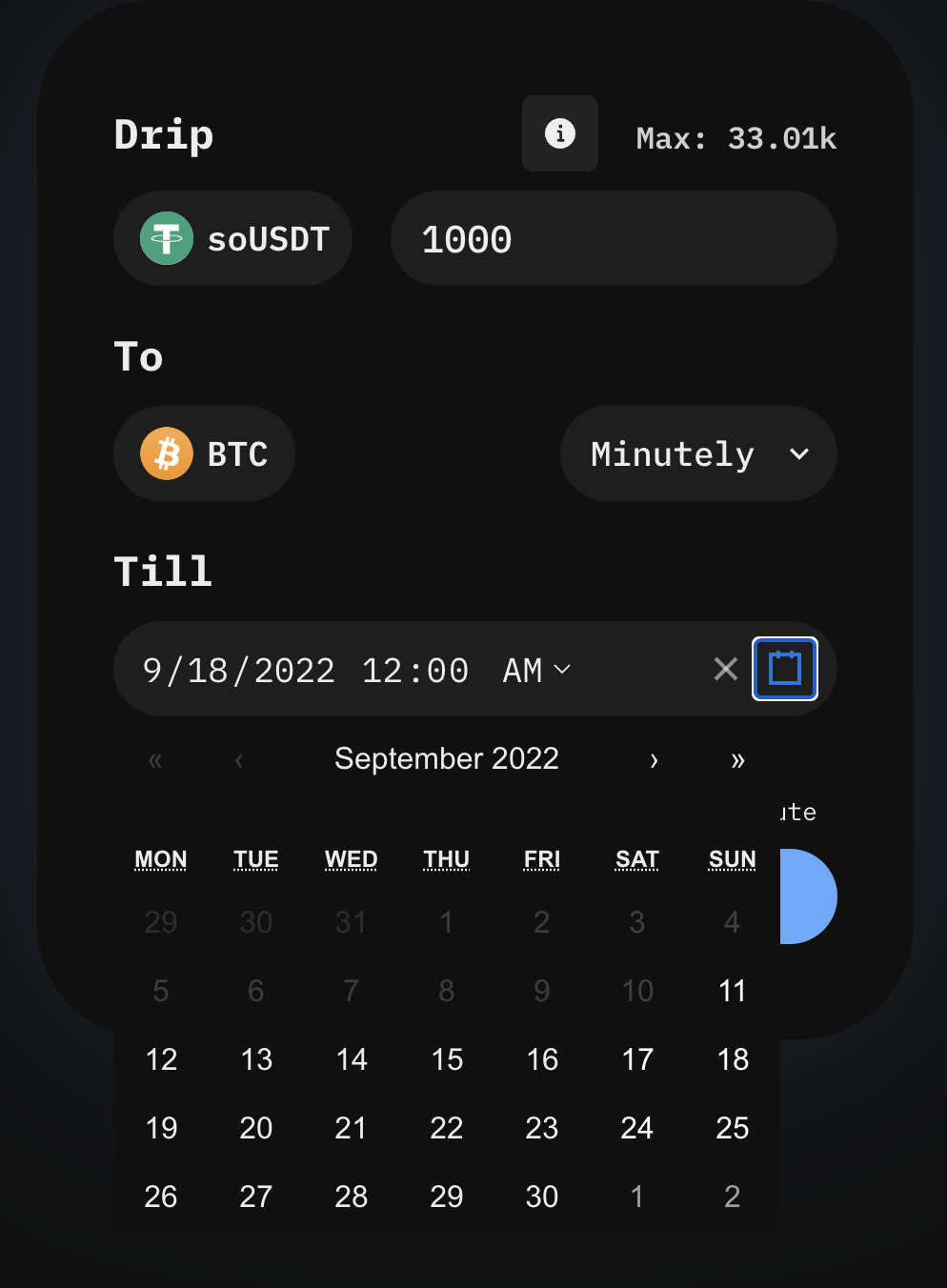Select September 18 in the calendar

733,1059
